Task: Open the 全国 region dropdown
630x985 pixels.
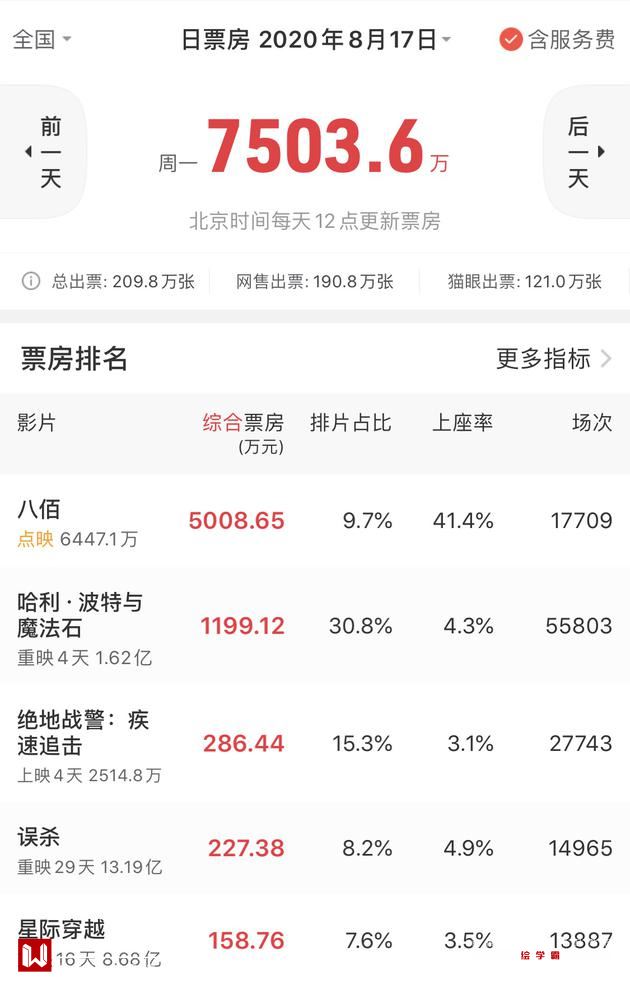Action: pos(41,40)
